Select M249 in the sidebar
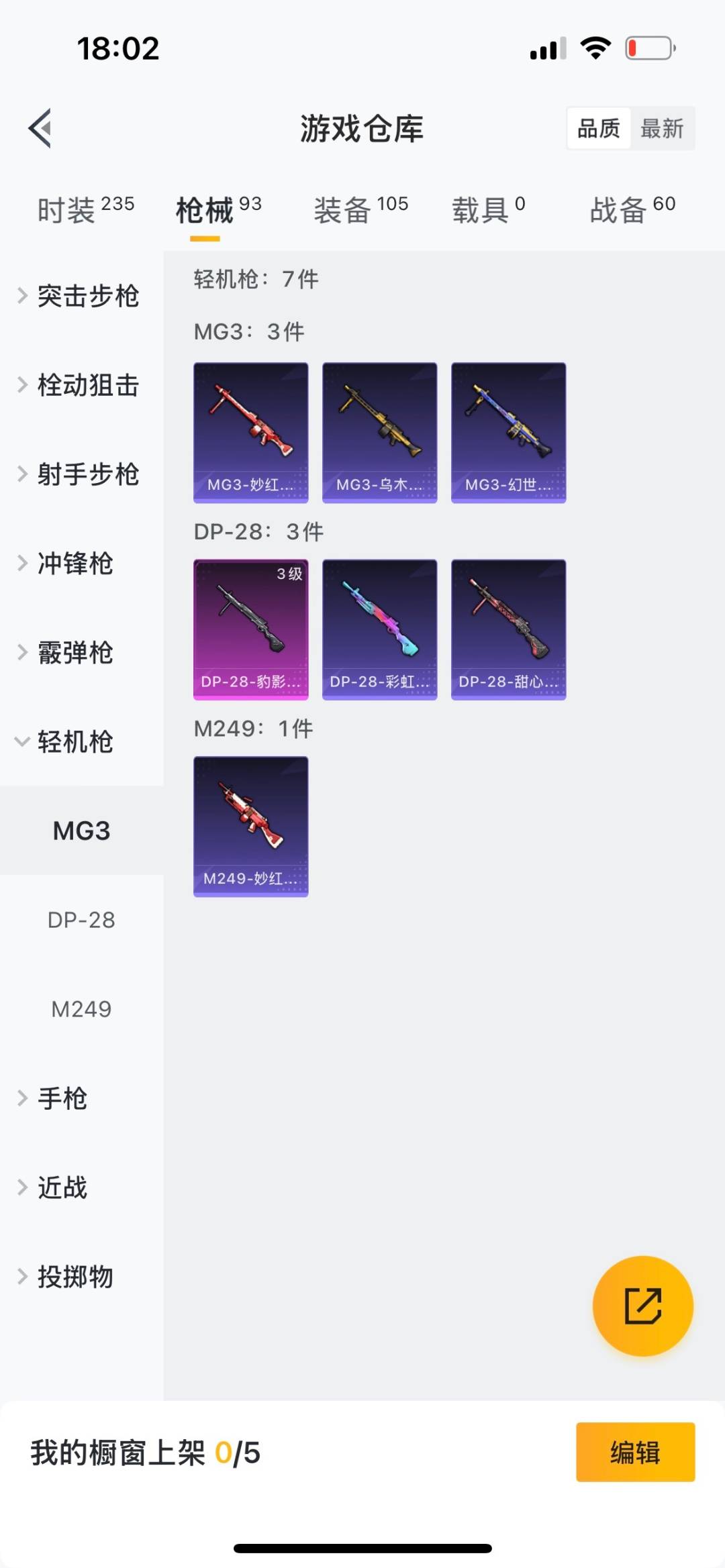This screenshot has width=725, height=1568. coord(81,1009)
